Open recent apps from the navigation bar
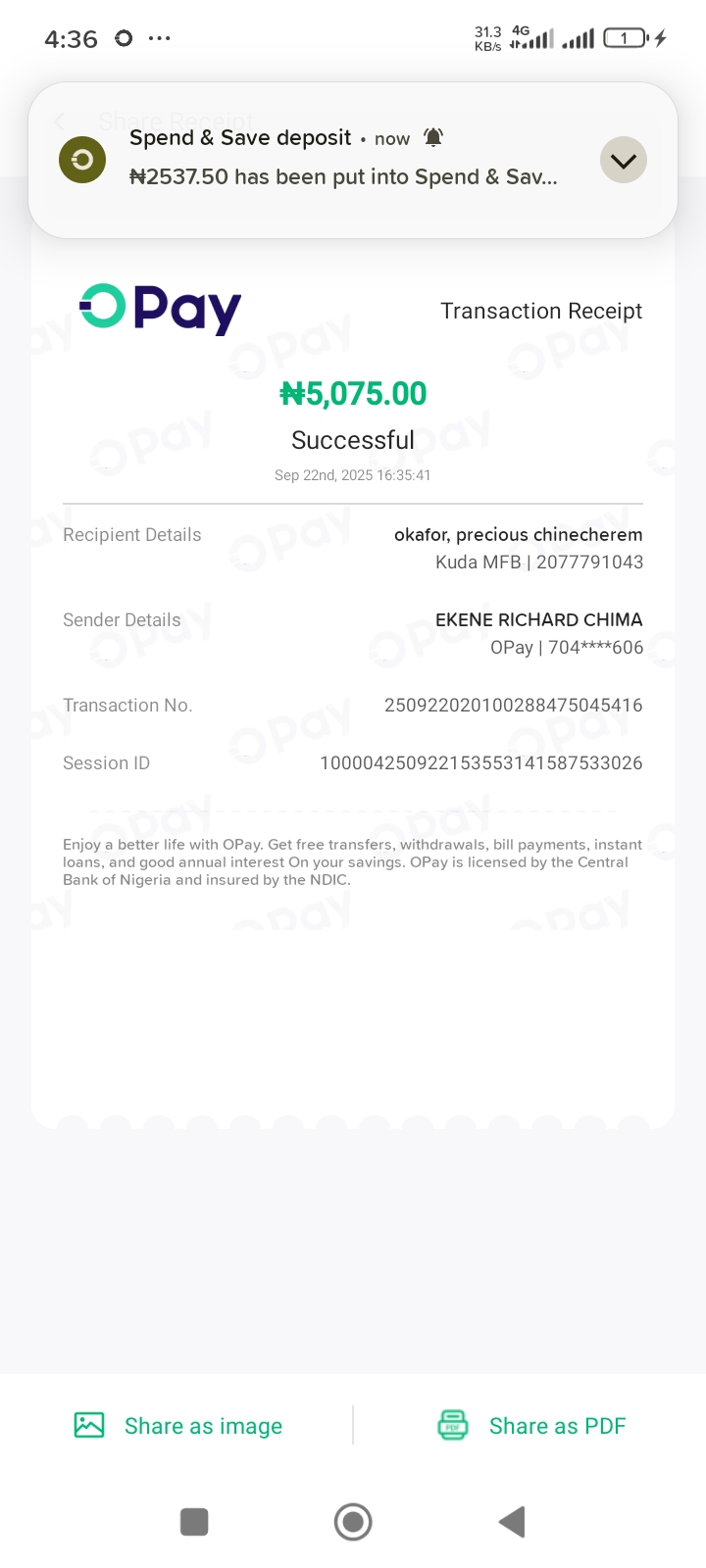 (x=194, y=1522)
